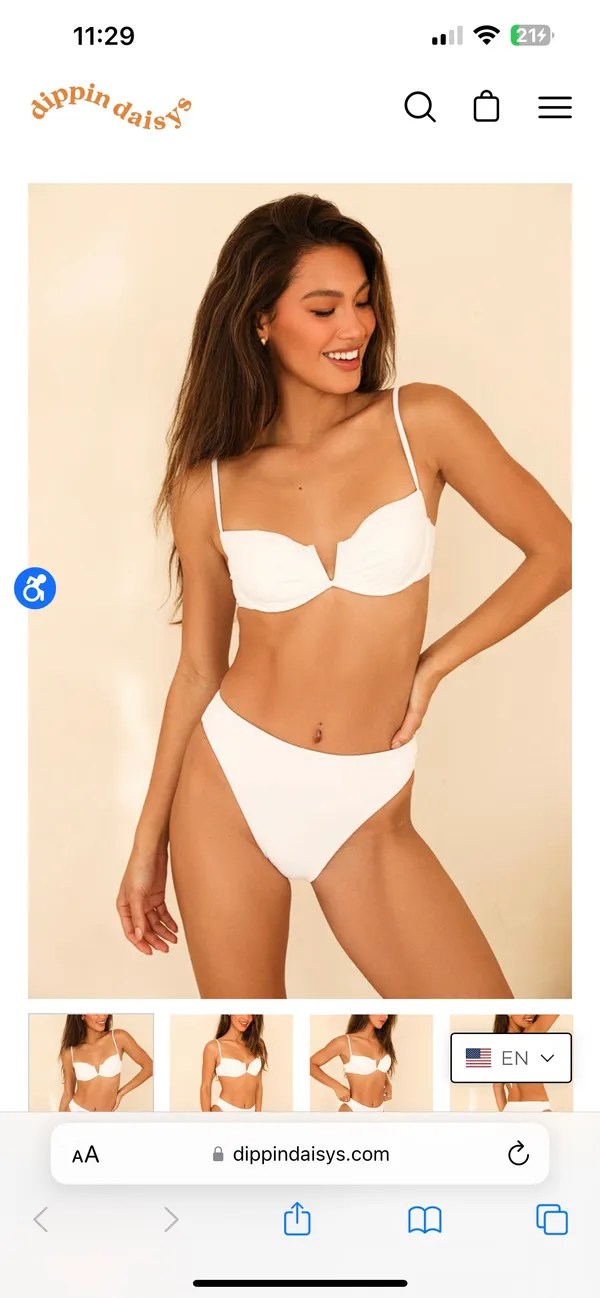Select the third product thumbnail
The height and width of the screenshot is (1298, 600).
point(371,1063)
